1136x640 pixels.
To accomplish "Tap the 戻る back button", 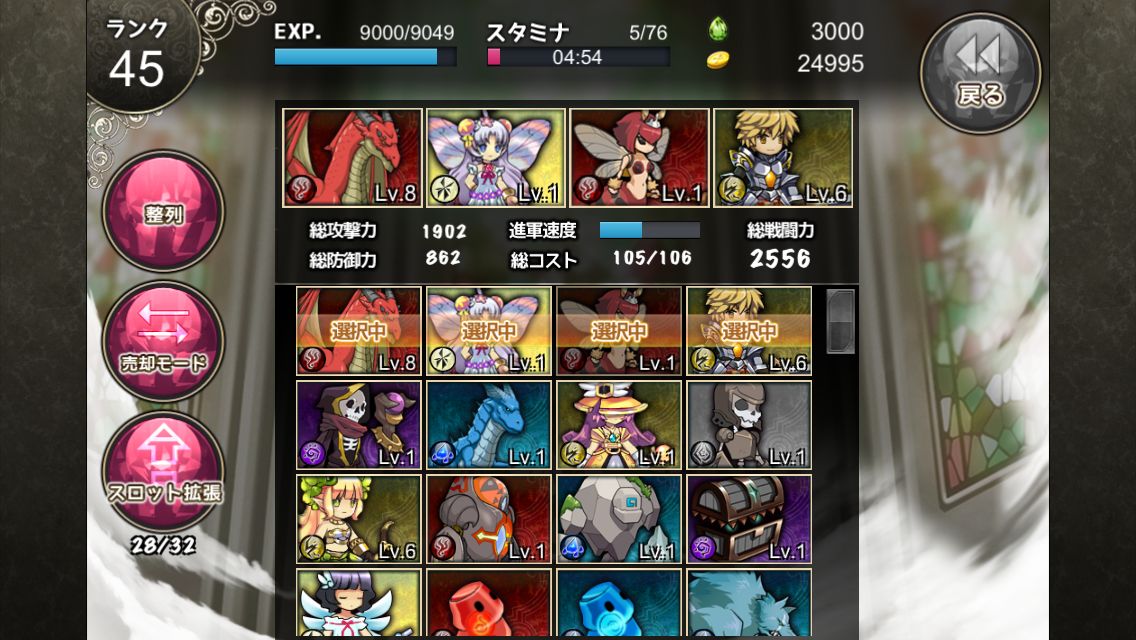I will 980,72.
